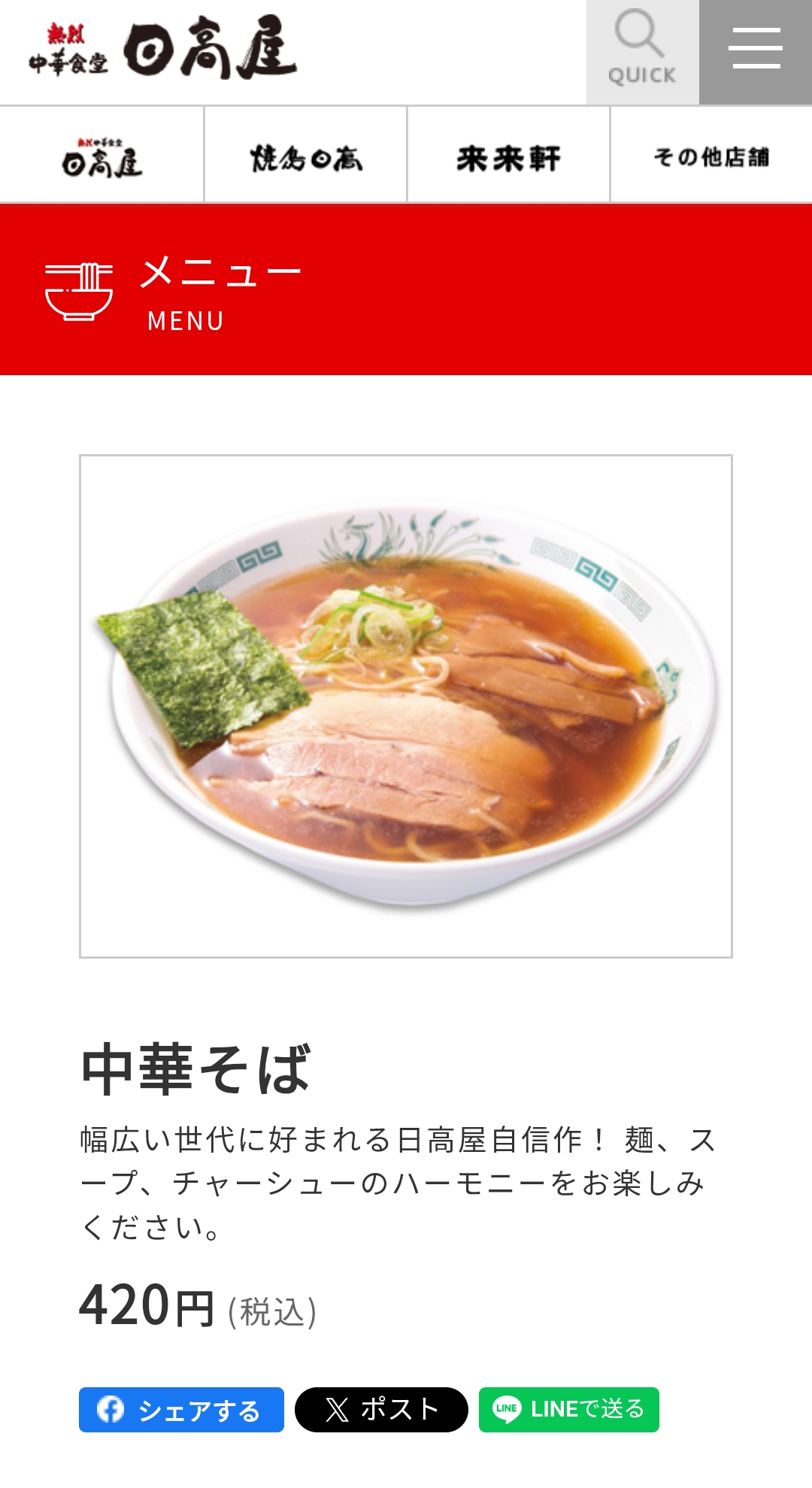812x1488 pixels.
Task: Open the その他店舗 tab
Action: [711, 156]
